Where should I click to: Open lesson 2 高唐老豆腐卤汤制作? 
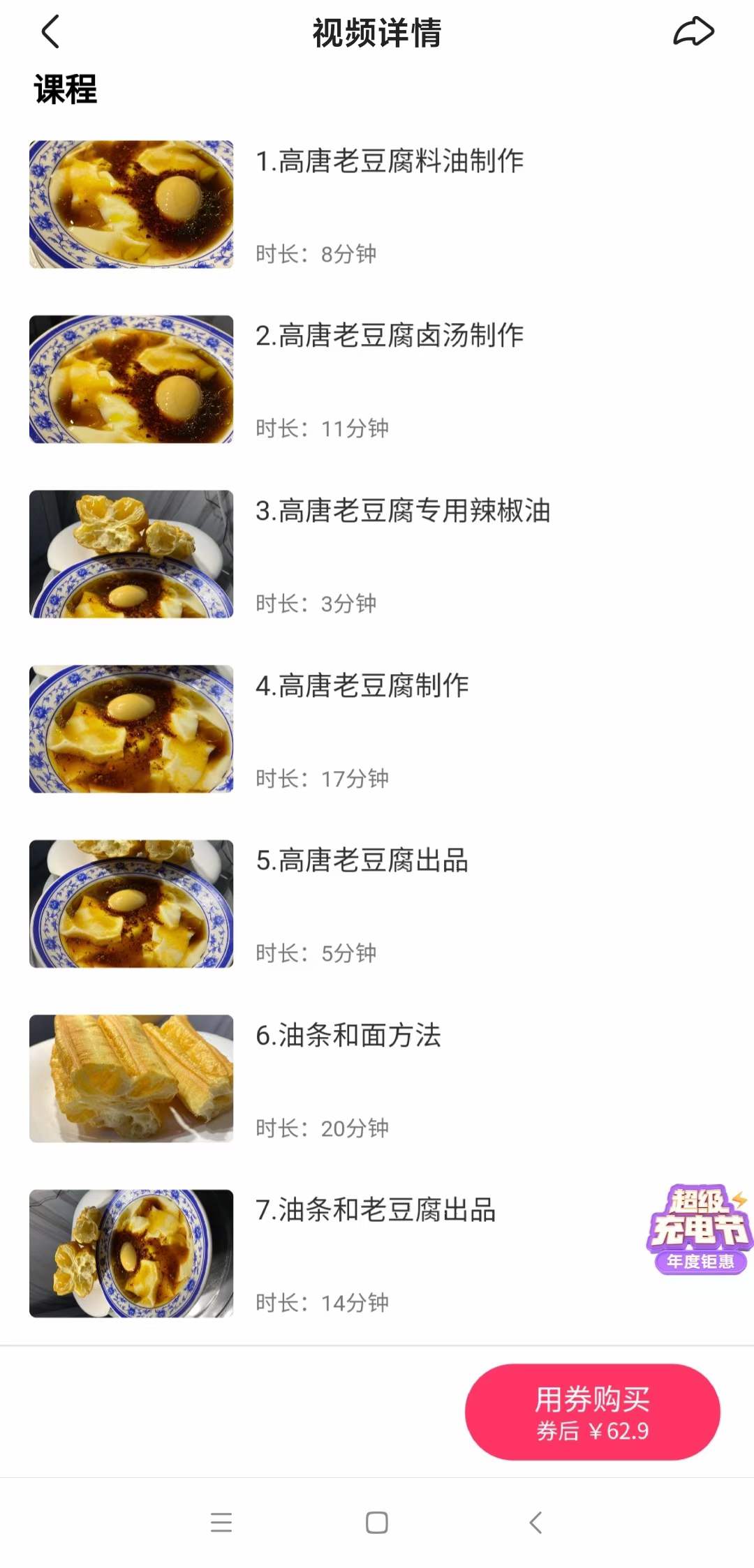[390, 337]
